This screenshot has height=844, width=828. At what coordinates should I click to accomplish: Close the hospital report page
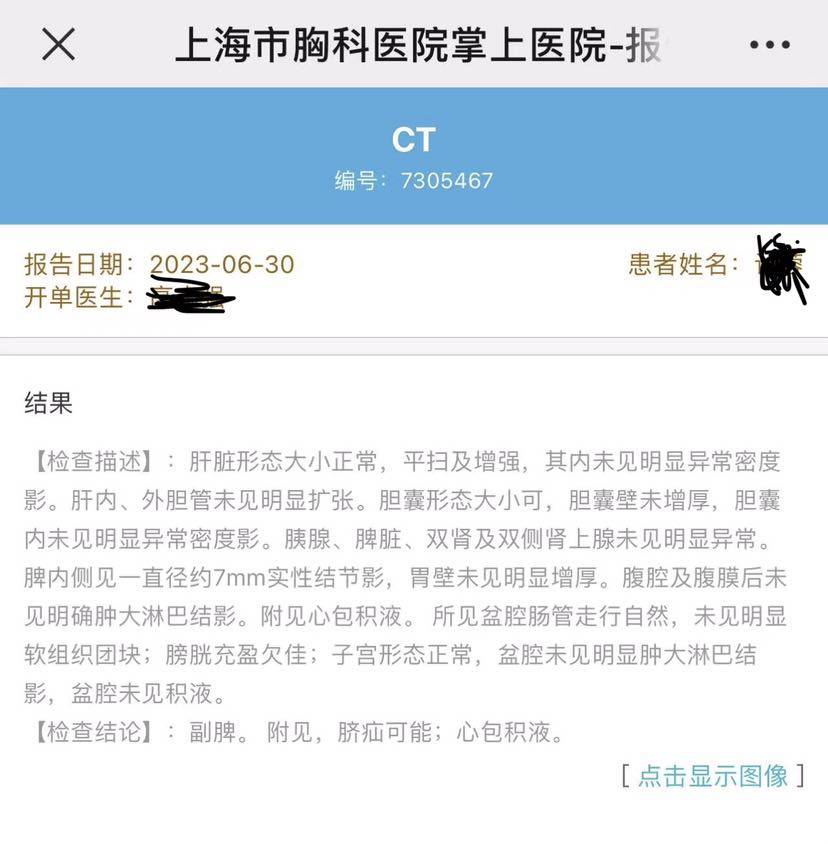click(x=58, y=44)
